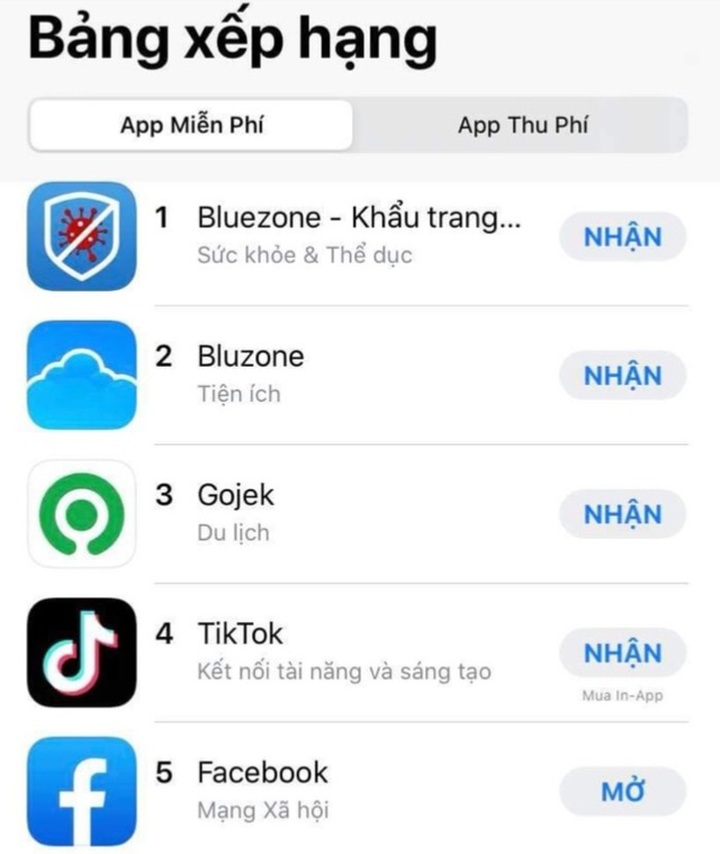This screenshot has height=854, width=720.
Task: Click the TikTok music-note app icon
Action: coord(82,653)
